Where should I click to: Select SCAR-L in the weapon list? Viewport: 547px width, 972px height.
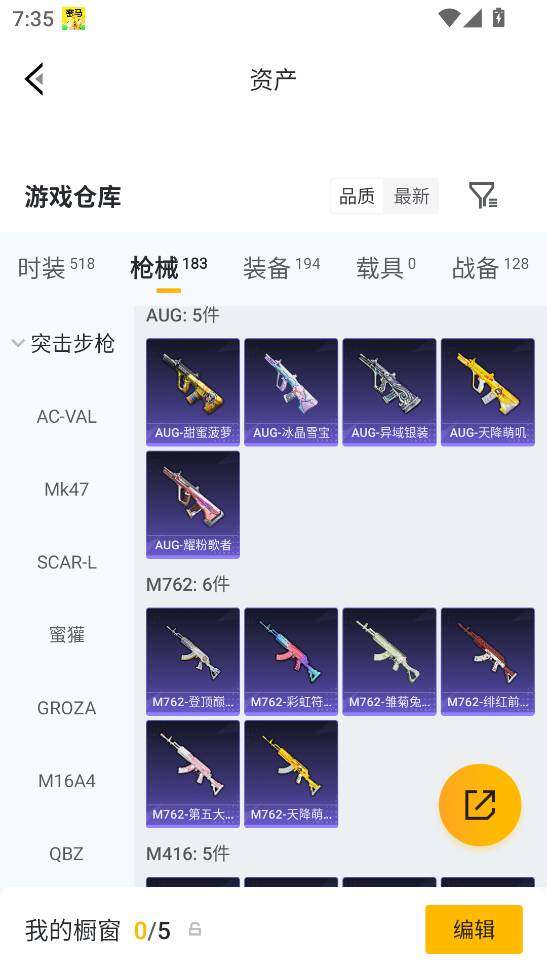pyautogui.click(x=66, y=562)
